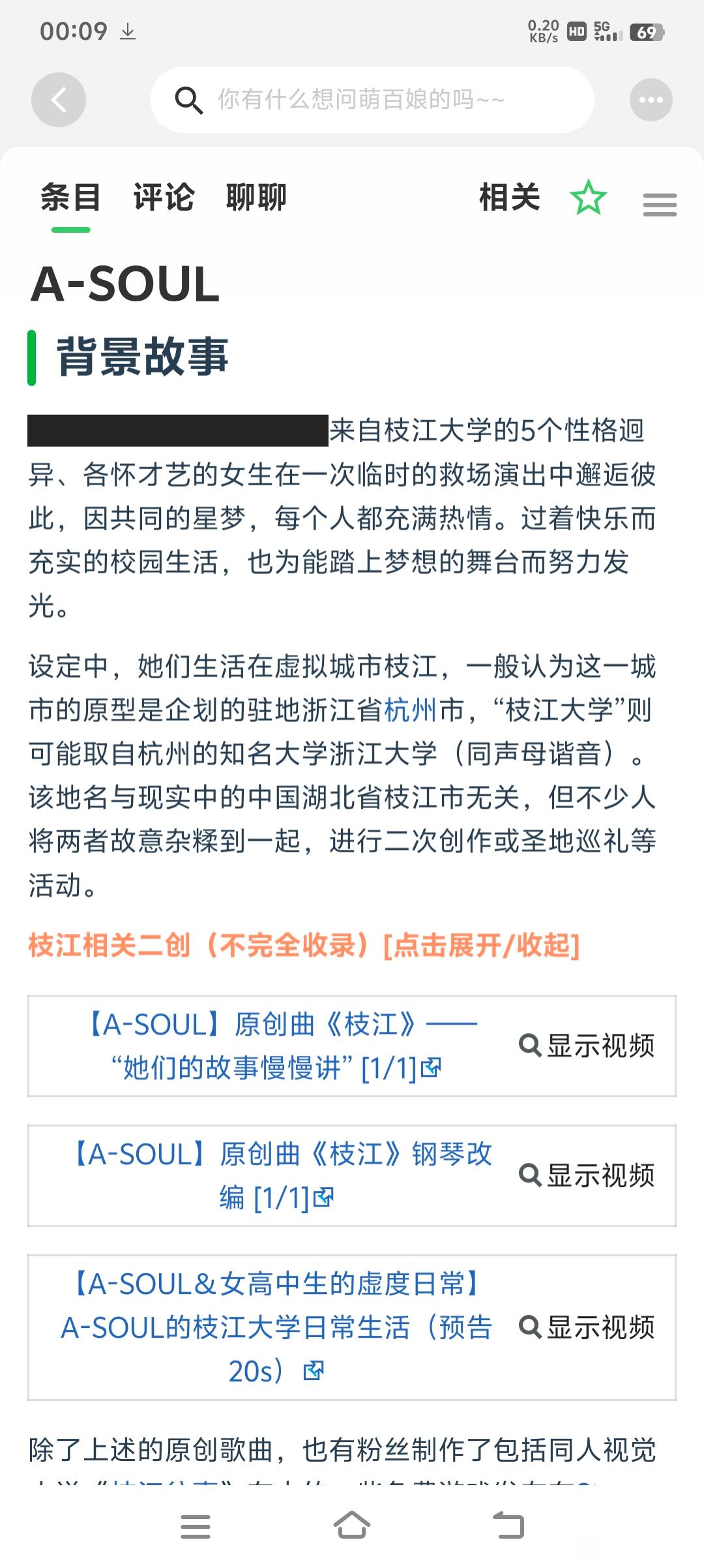Open link A-SOUL的枝江大学日常生活
Viewport: 704px width, 1568px height.
click(276, 1327)
